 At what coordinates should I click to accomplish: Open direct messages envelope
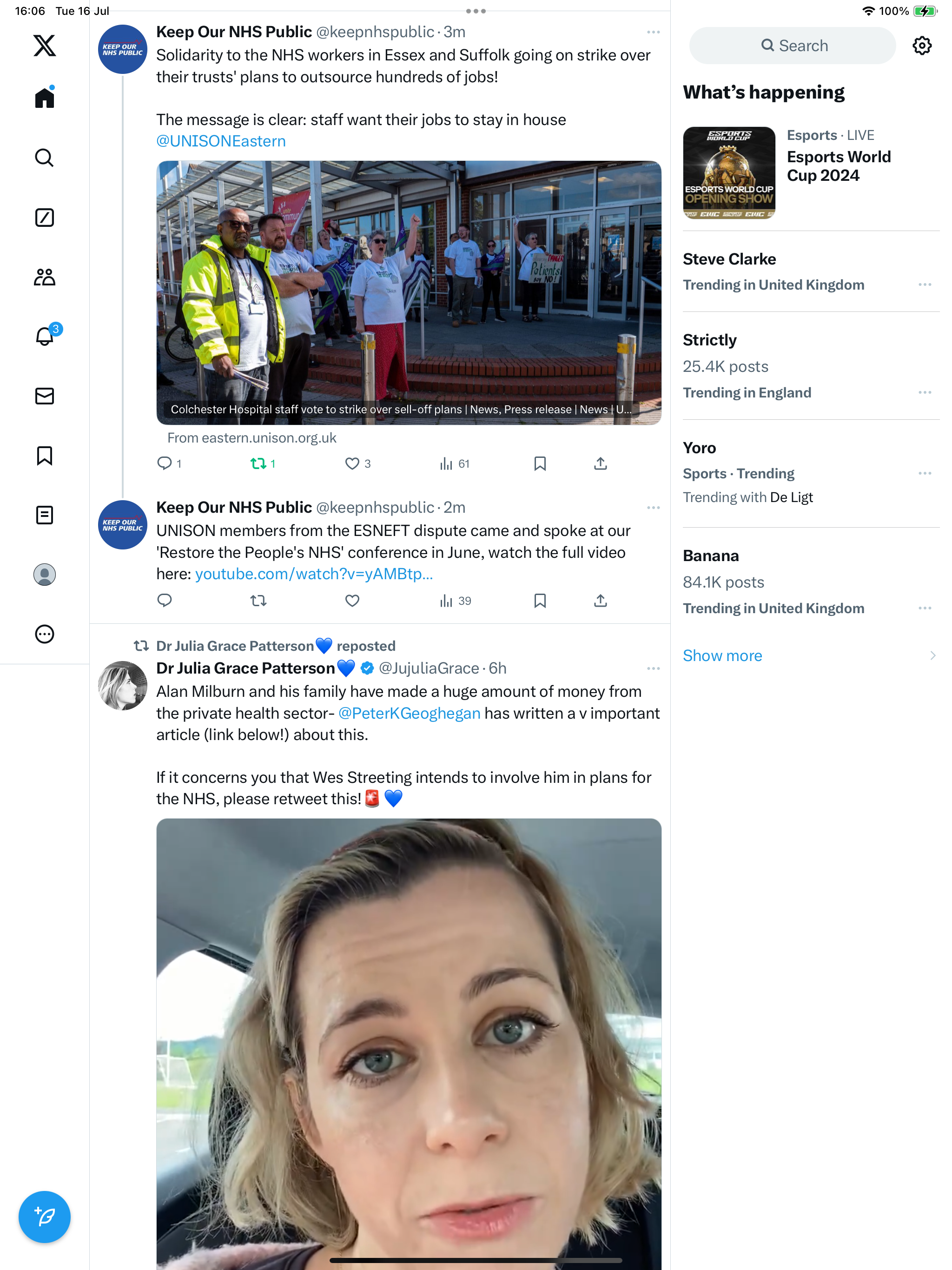pyautogui.click(x=44, y=396)
